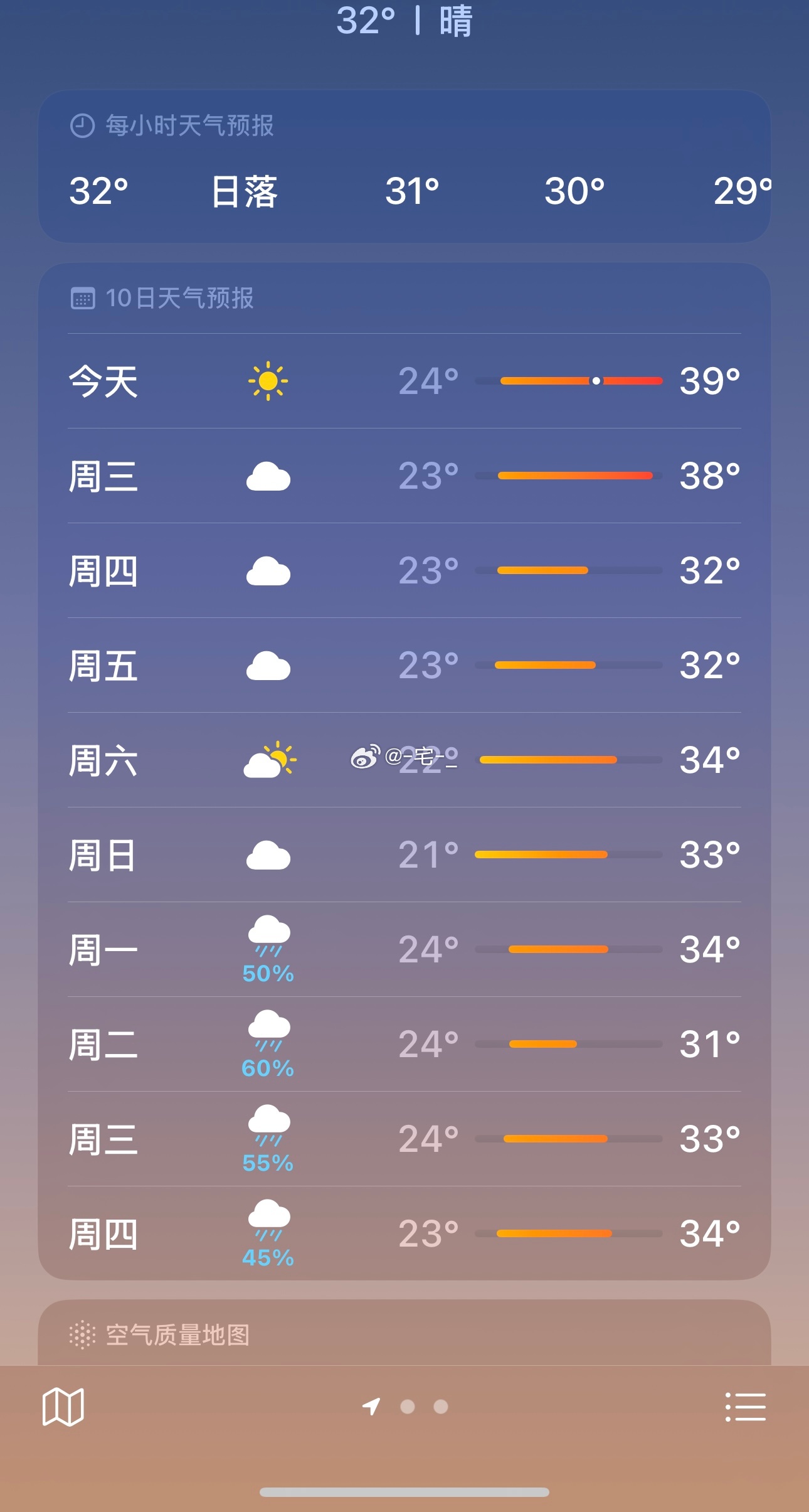Open today's forecast row (今天)
The image size is (809, 1512).
pos(404,381)
